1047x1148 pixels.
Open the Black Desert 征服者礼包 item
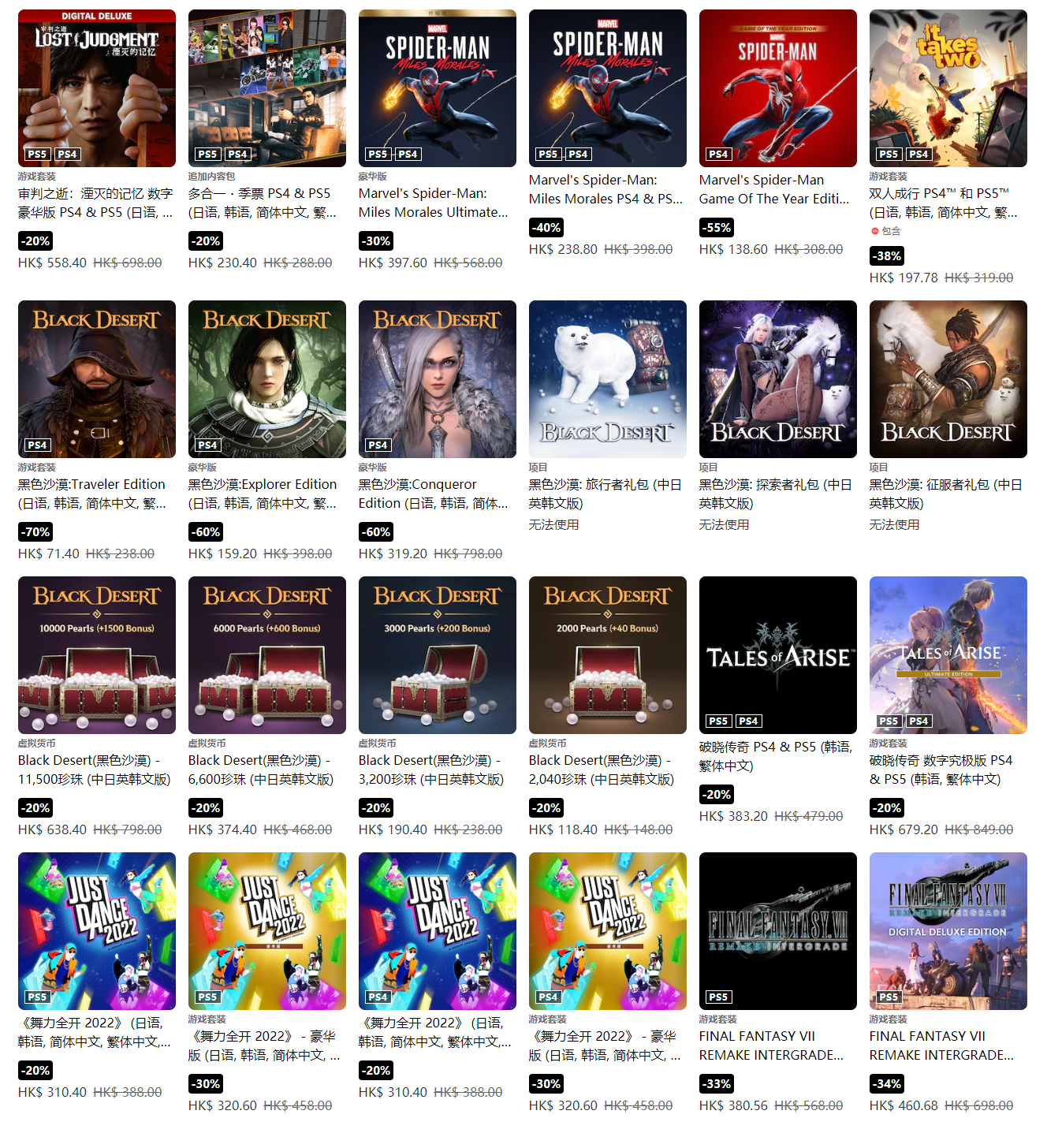[x=948, y=378]
